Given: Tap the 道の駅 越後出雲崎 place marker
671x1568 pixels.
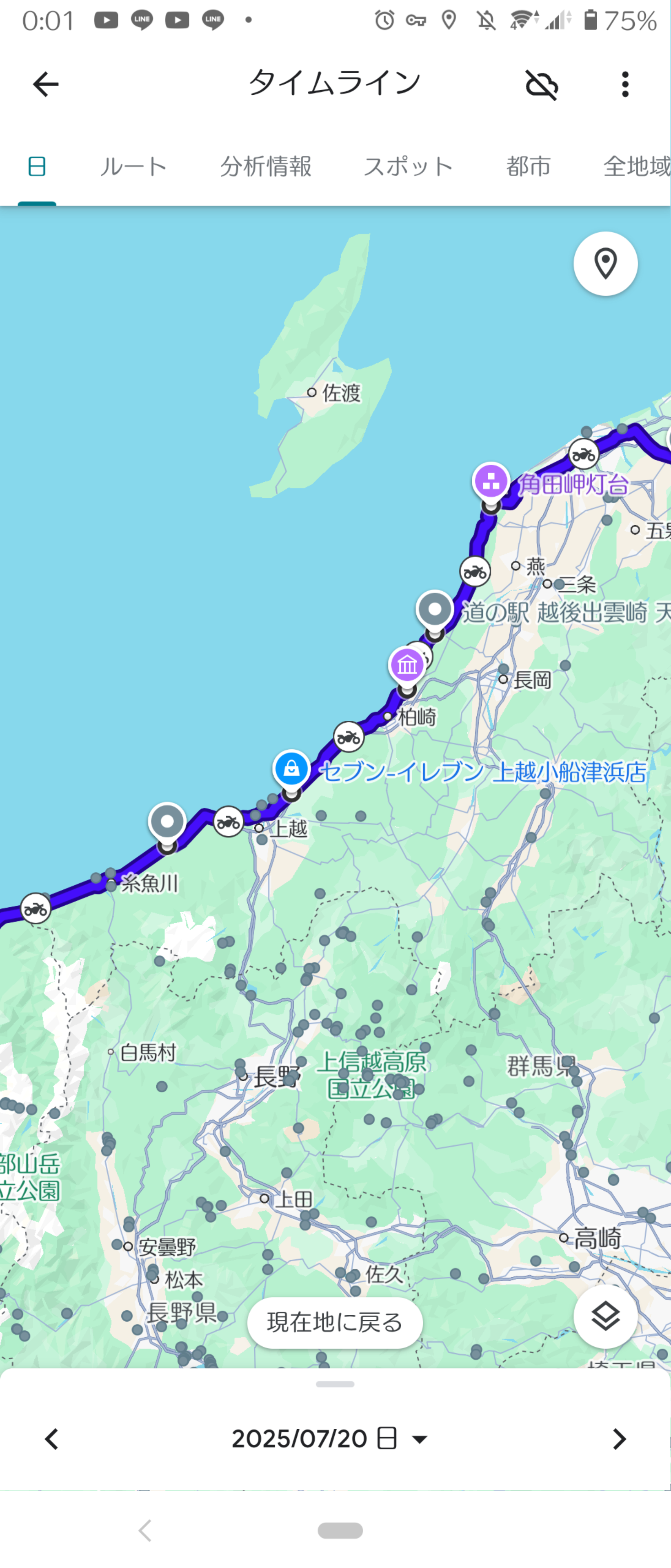Looking at the screenshot, I should 434,610.
